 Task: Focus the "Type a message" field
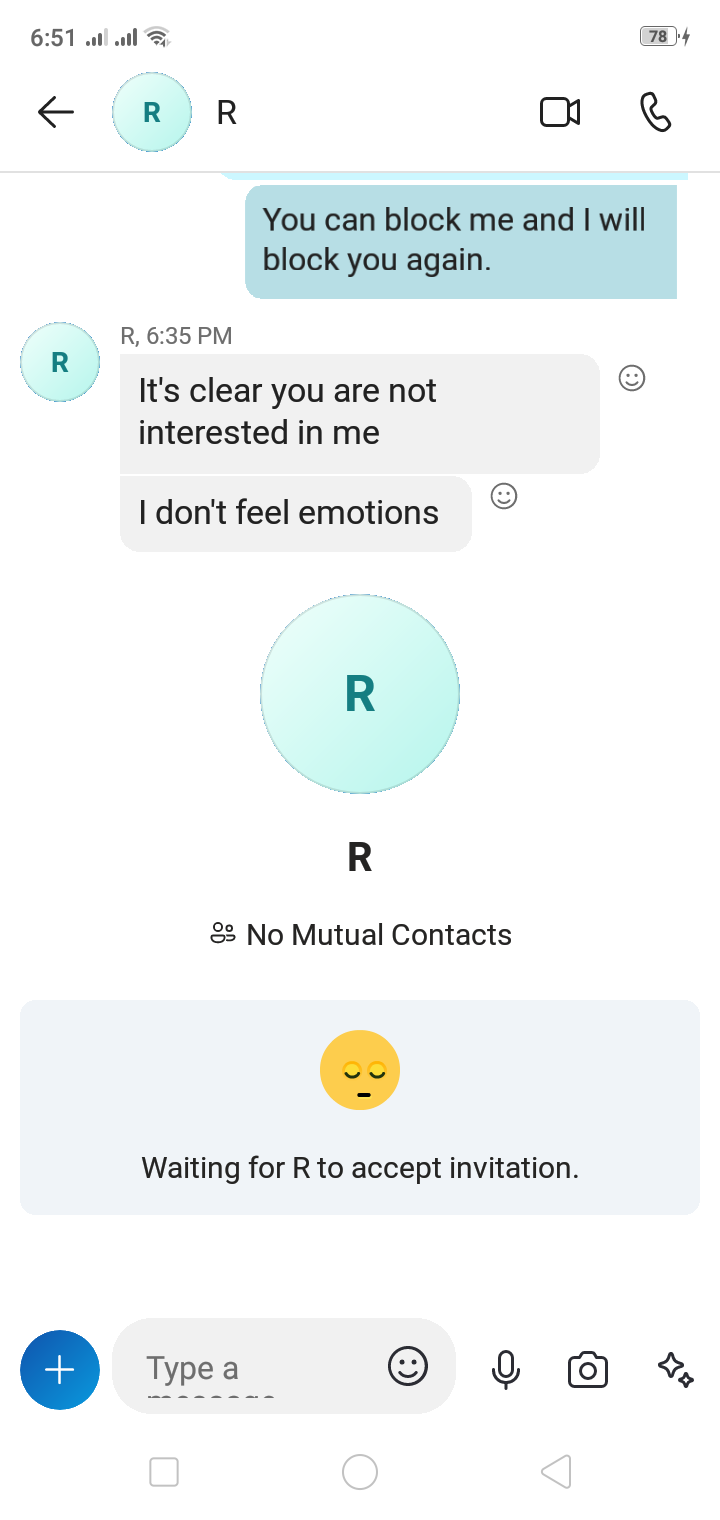(250, 1367)
